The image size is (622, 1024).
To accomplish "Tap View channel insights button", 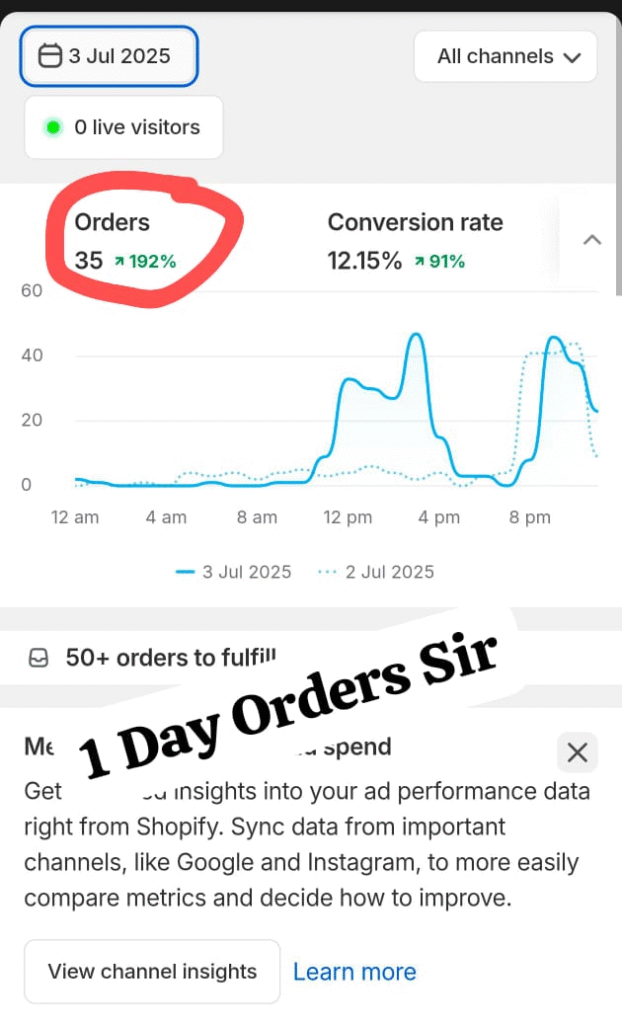I will pyautogui.click(x=152, y=971).
